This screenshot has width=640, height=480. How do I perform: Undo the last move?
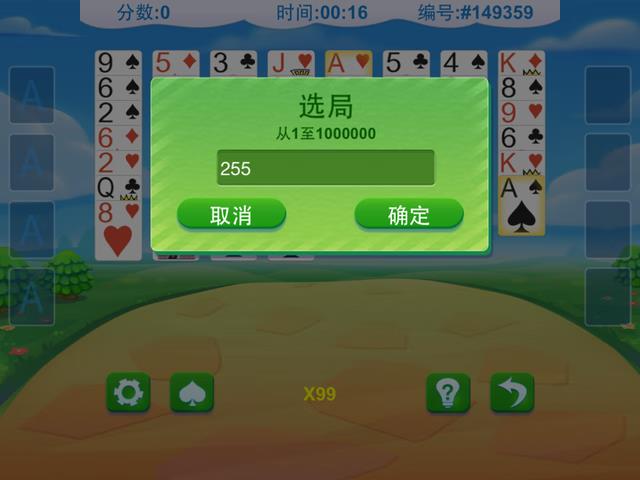click(512, 393)
